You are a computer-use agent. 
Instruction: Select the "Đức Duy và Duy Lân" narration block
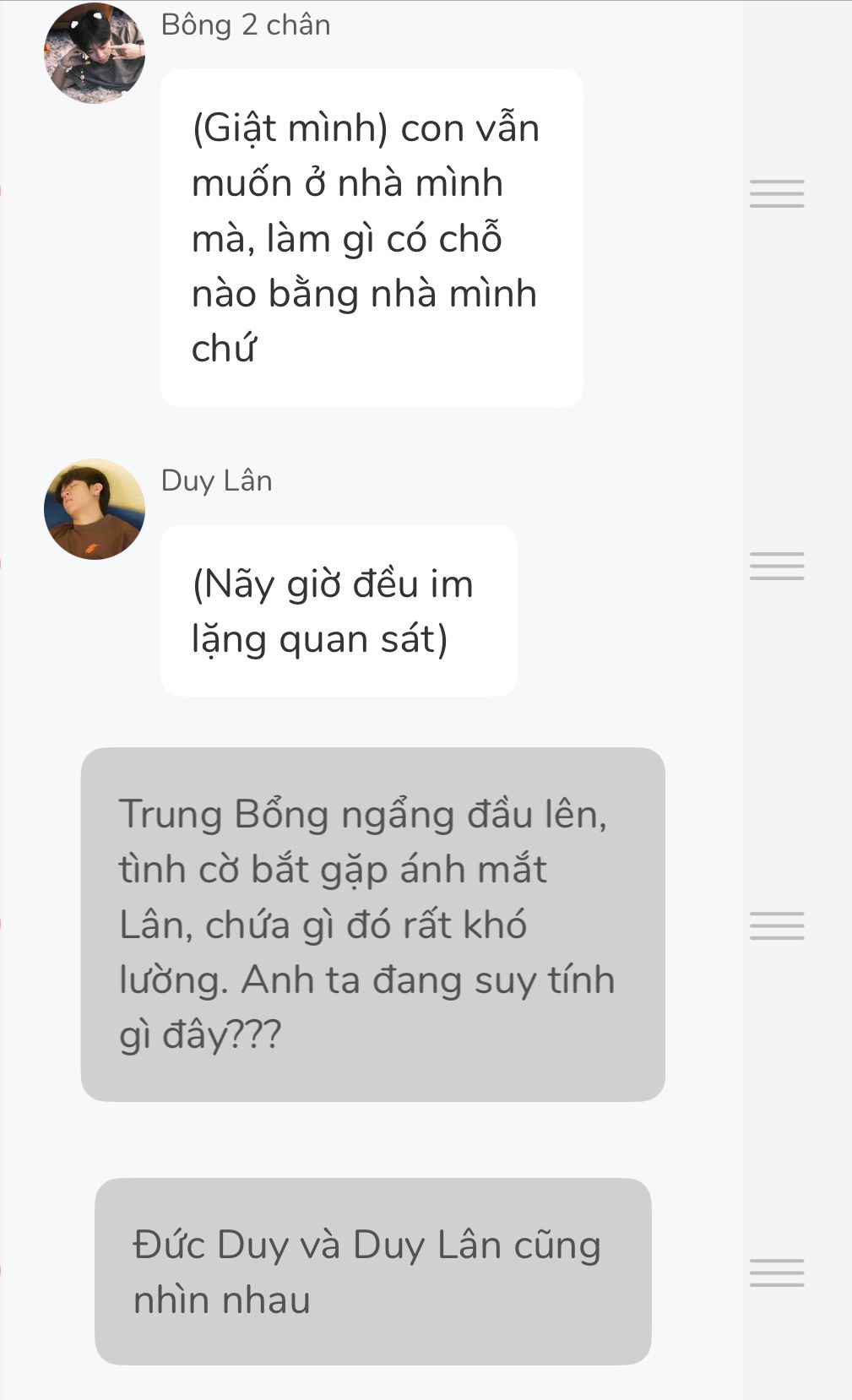[x=372, y=1271]
